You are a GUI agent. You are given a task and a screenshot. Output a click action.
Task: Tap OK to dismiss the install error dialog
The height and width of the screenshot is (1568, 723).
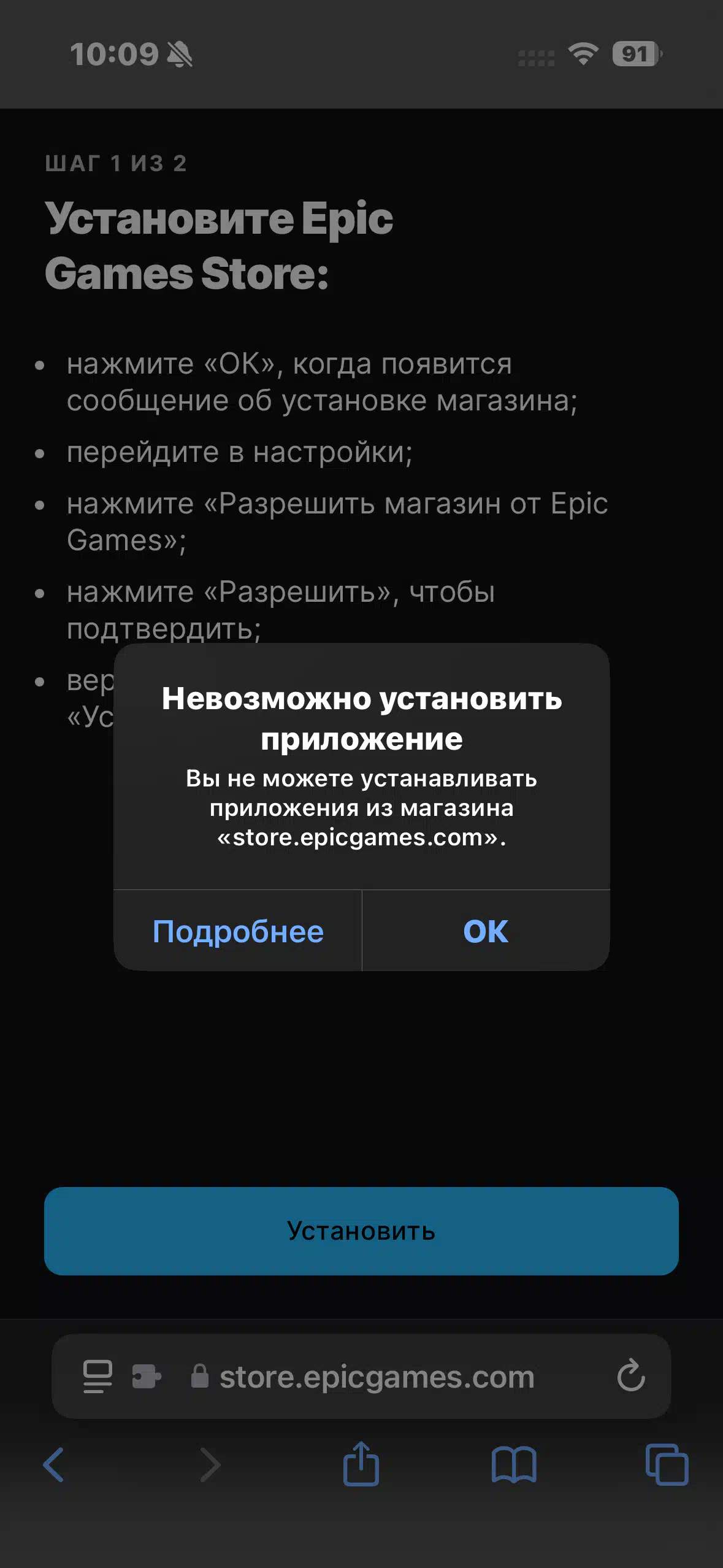(x=486, y=931)
